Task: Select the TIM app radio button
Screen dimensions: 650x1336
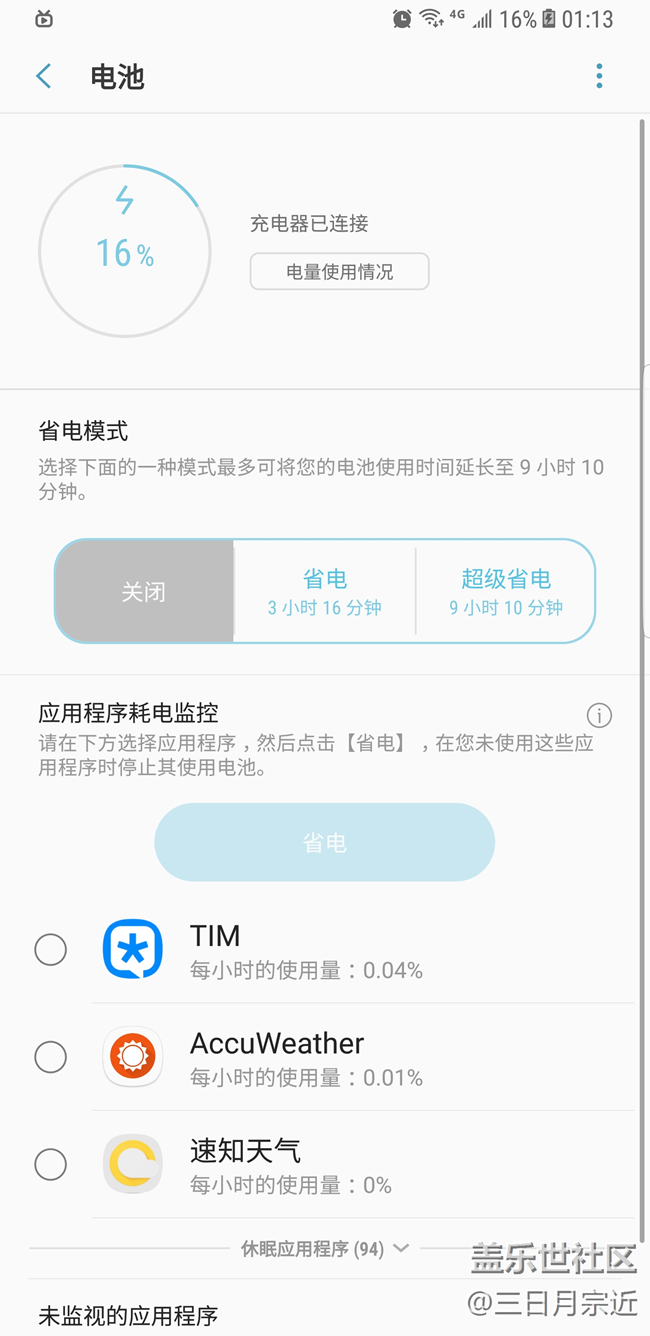Action: (51, 949)
